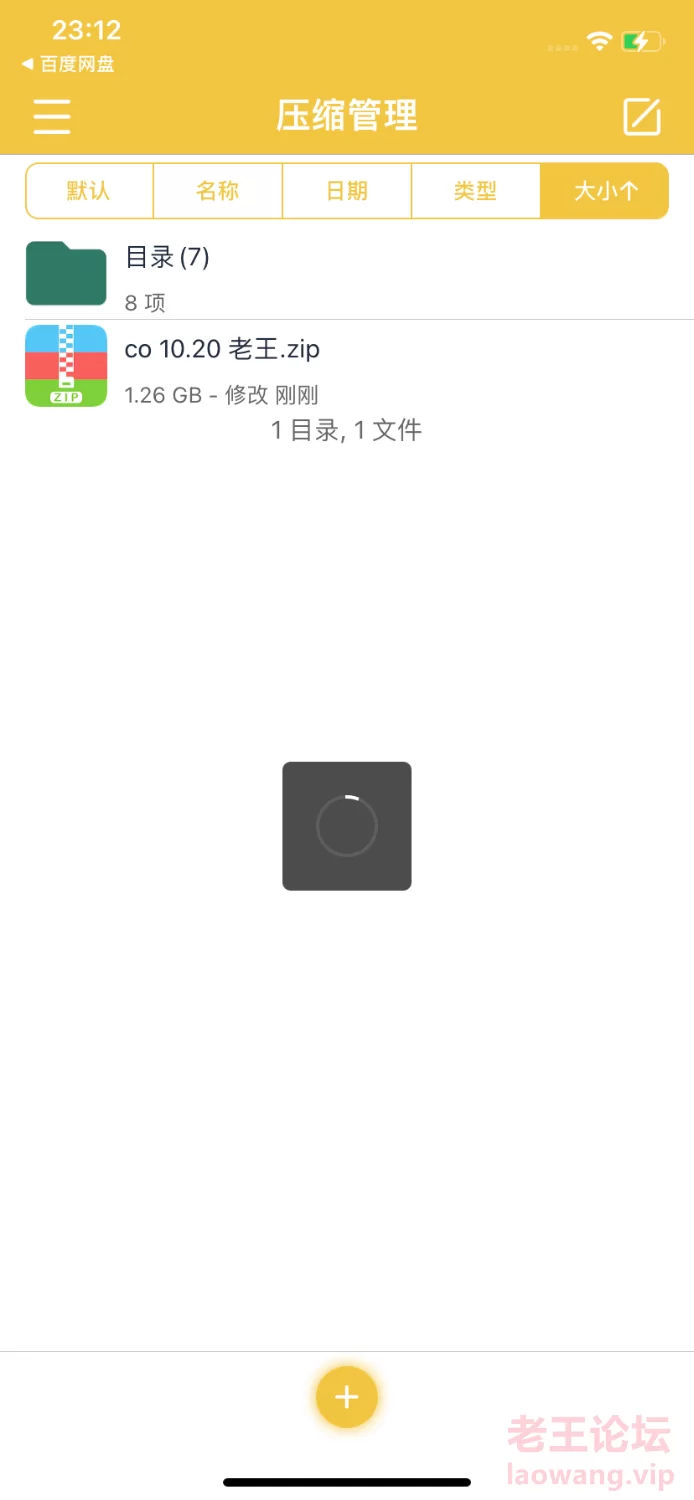
Task: Tap the yellow plus add button
Action: pyautogui.click(x=346, y=1396)
